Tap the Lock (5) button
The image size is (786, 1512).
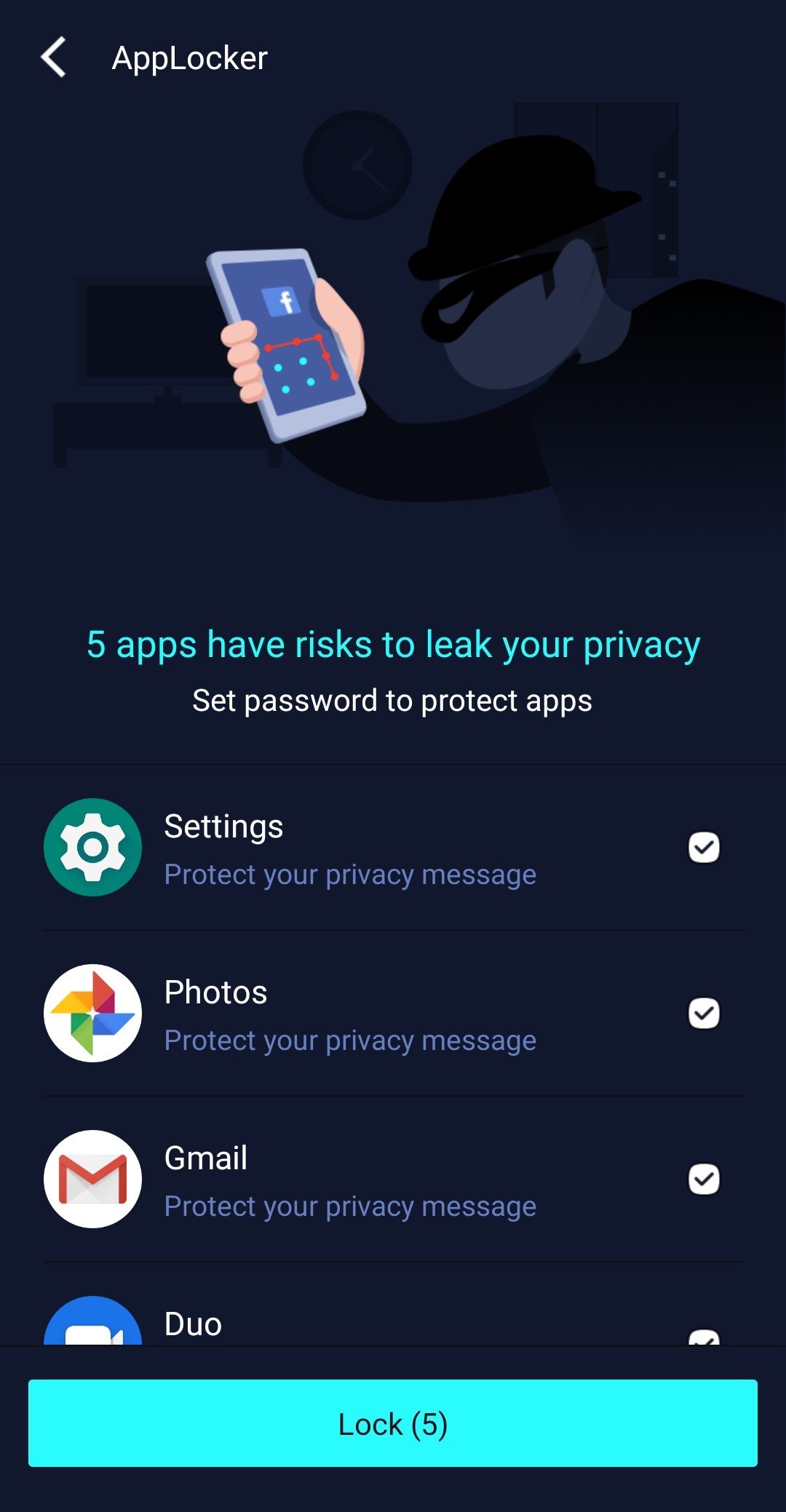point(393,1423)
